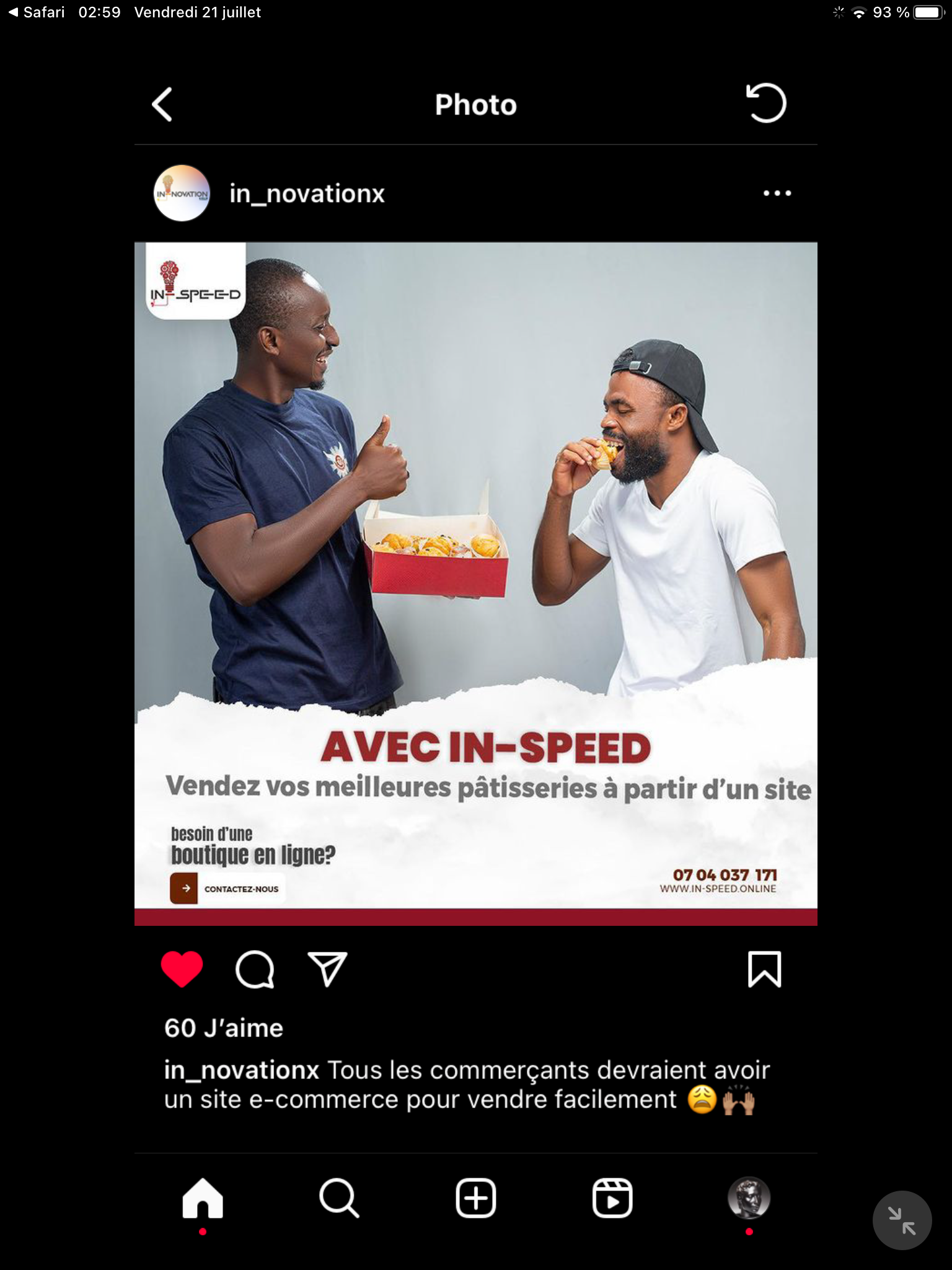
Task: Open in_novationx profile picture
Action: pyautogui.click(x=182, y=193)
